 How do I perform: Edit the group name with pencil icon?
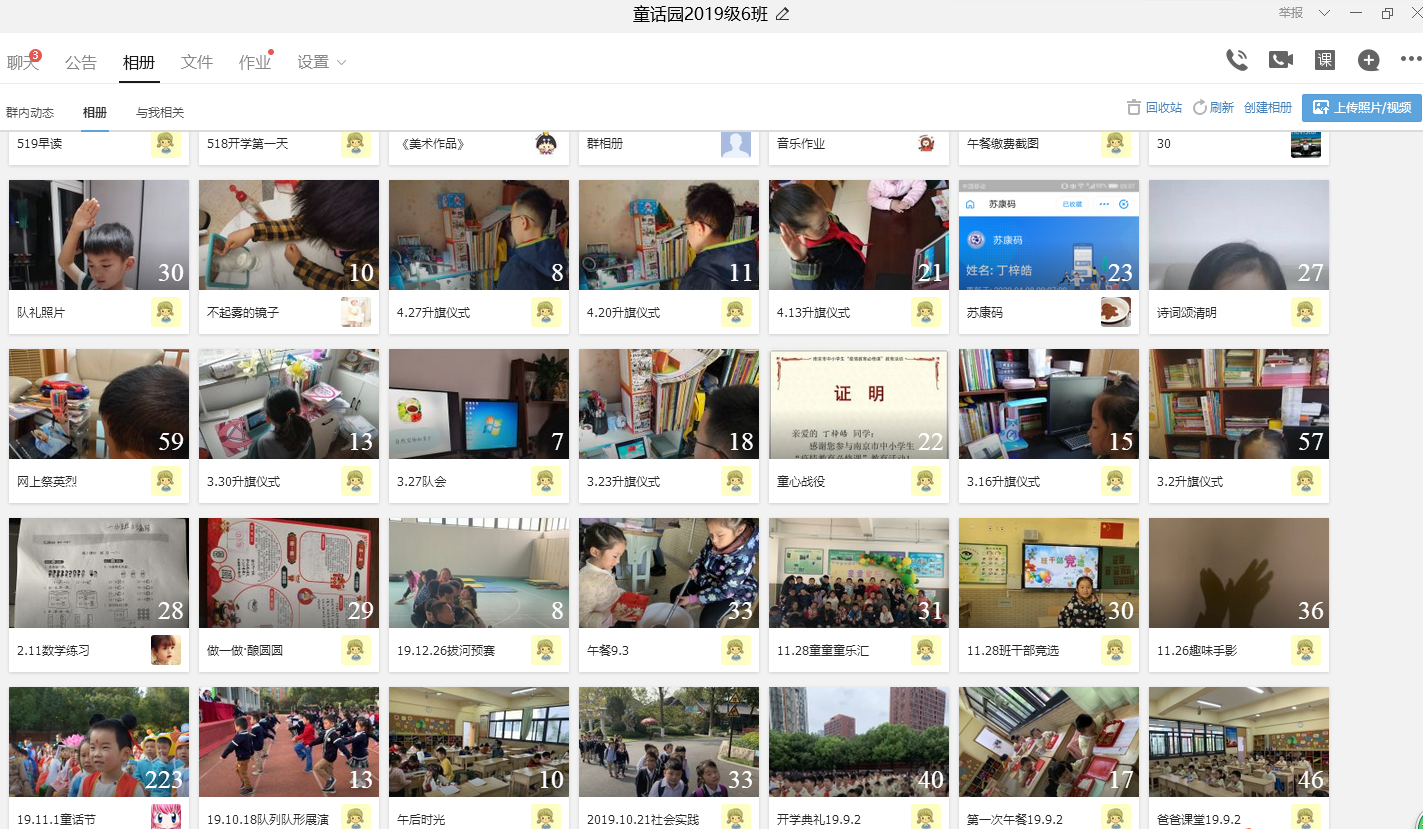coord(783,13)
